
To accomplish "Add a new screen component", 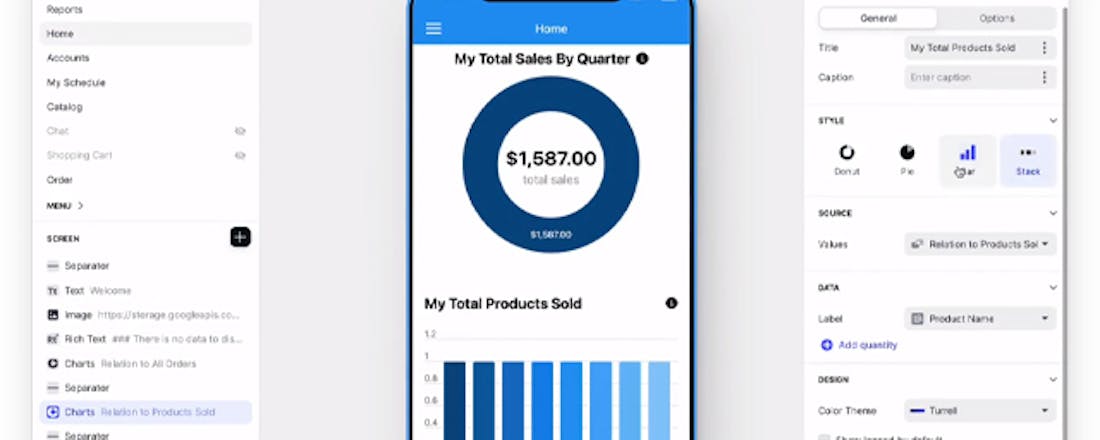I will [x=240, y=237].
